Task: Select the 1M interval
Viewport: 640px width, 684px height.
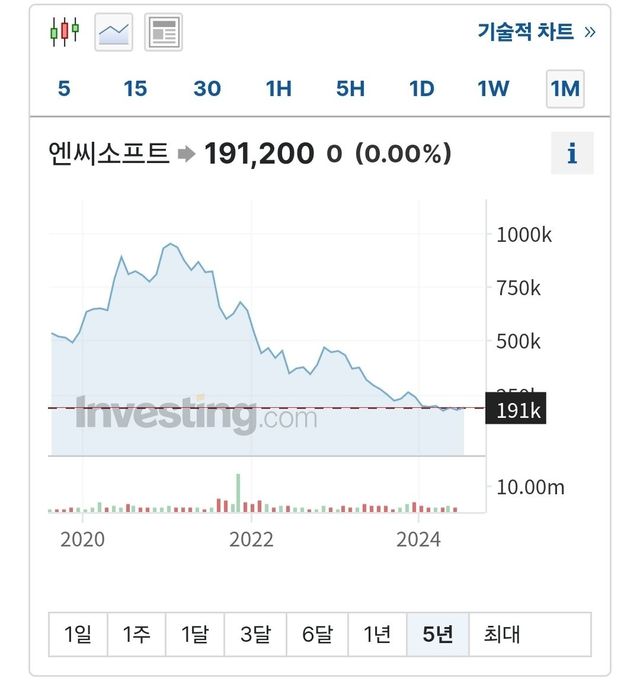Action: [565, 89]
